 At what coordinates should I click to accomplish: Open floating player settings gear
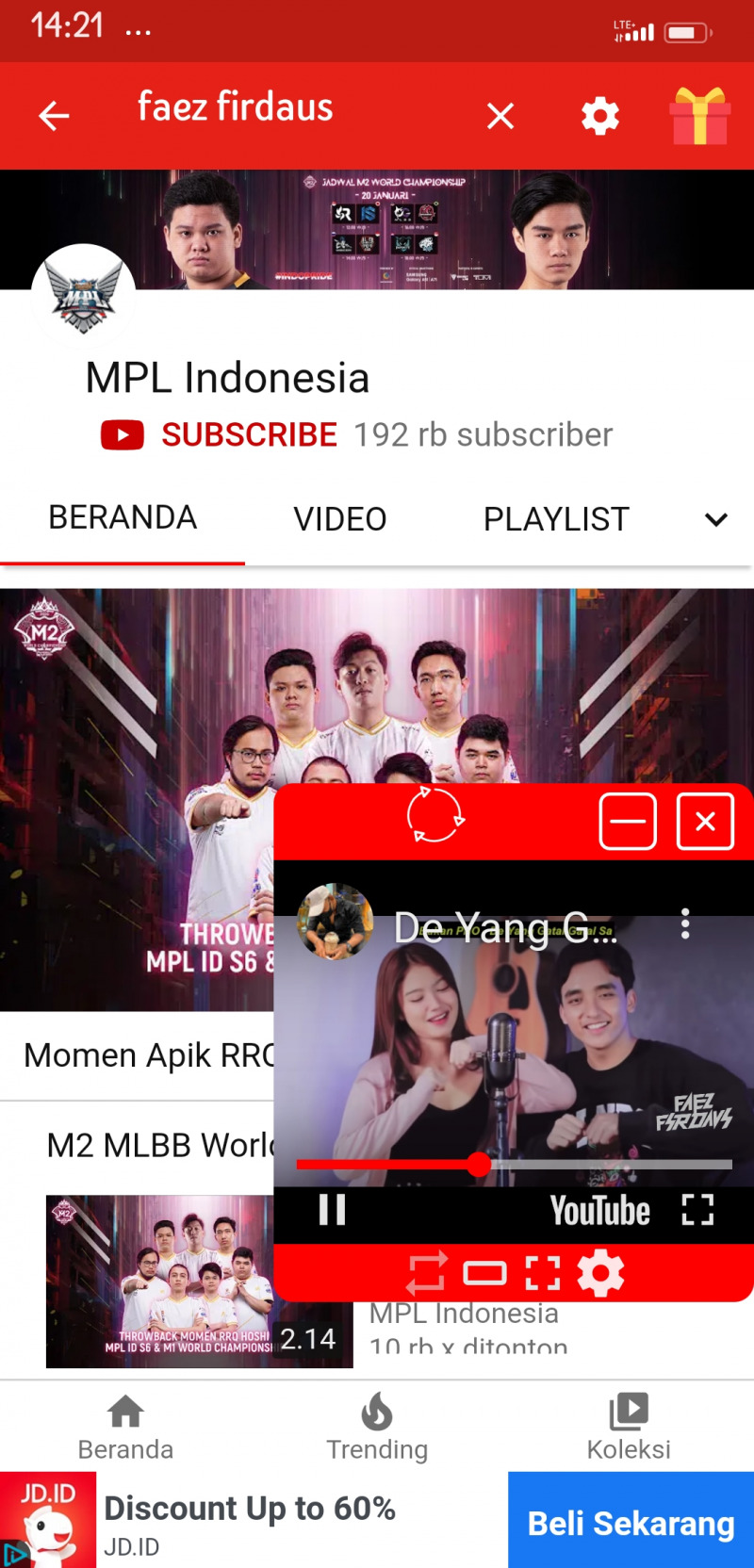click(600, 1273)
